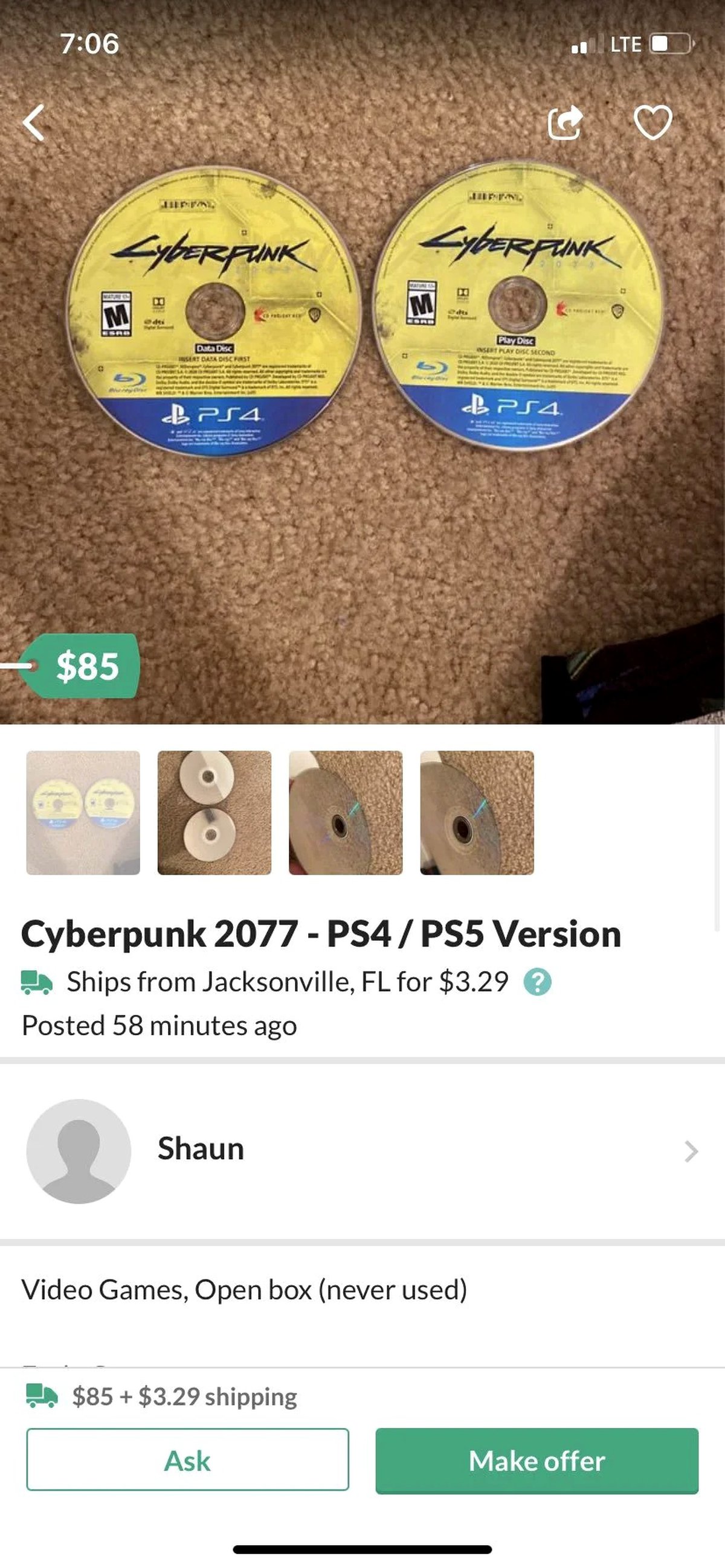The width and height of the screenshot is (725, 1568).
Task: View thumbnail of two disc backs
Action: point(214,813)
